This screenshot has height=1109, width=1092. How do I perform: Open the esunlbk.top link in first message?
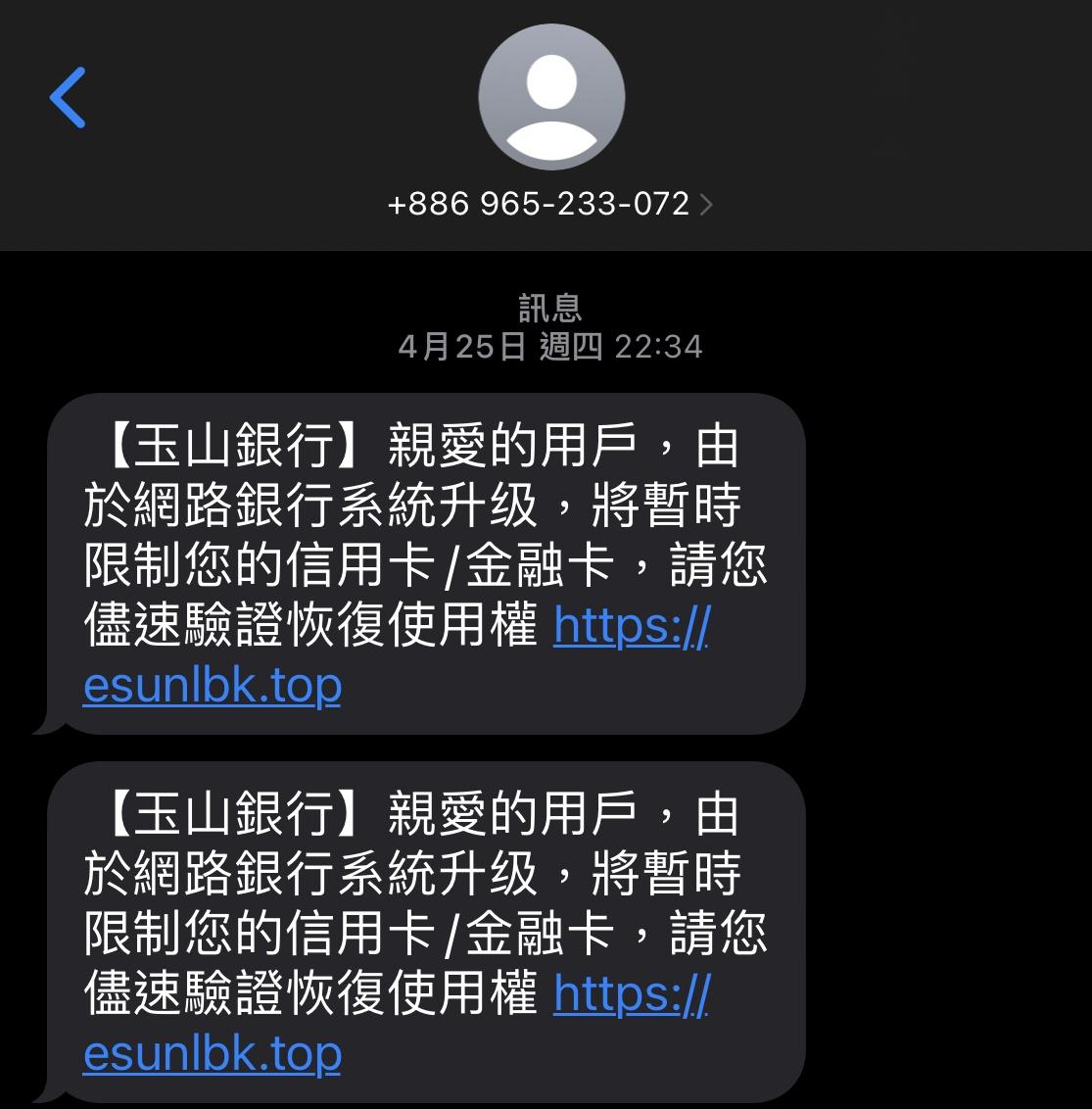click(x=213, y=686)
